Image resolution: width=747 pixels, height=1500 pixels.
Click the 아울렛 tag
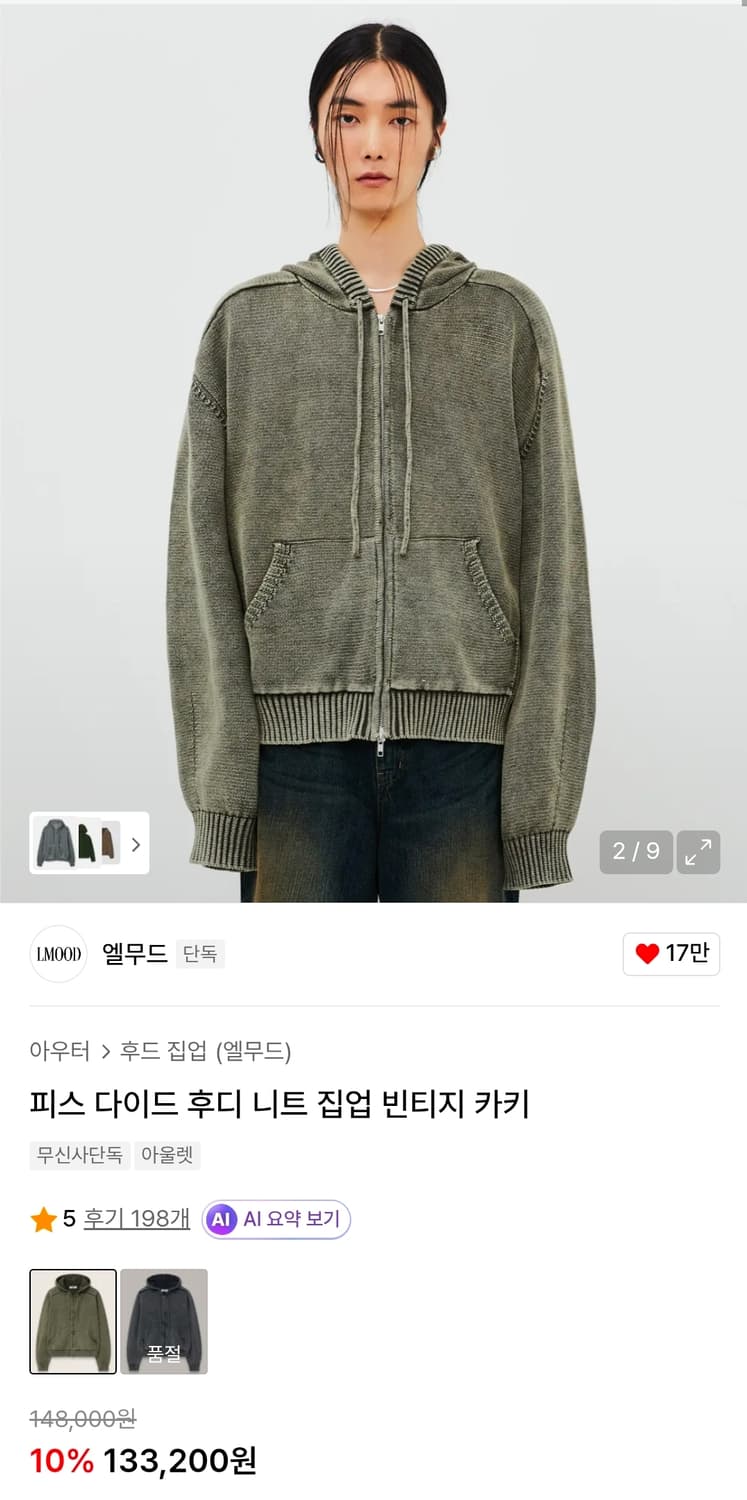(169, 1155)
